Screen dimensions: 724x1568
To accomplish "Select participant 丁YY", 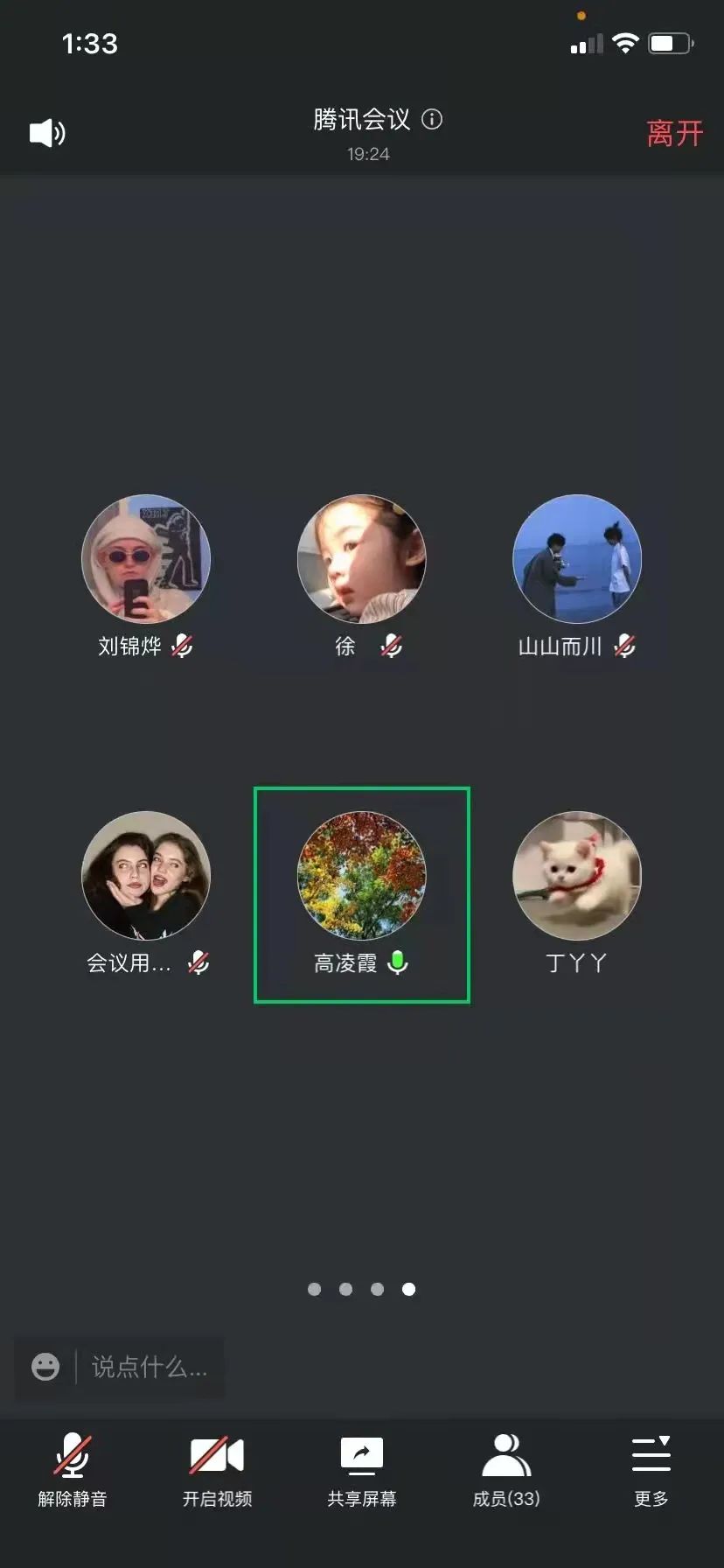I will [x=577, y=877].
